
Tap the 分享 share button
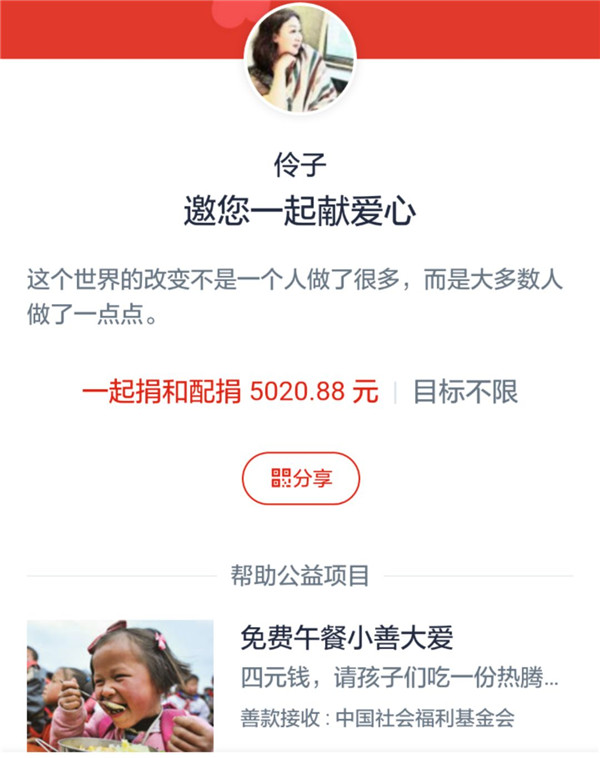[300, 478]
